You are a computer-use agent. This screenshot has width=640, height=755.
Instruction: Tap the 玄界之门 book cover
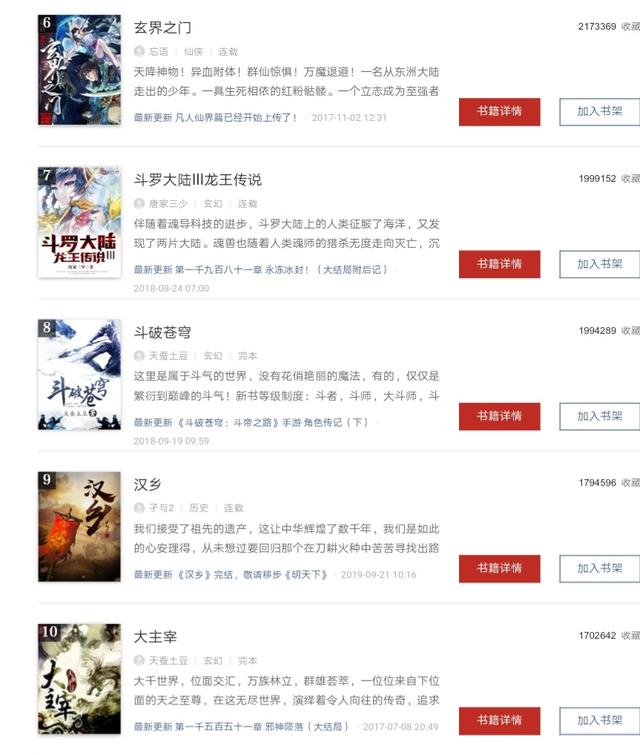tap(79, 70)
